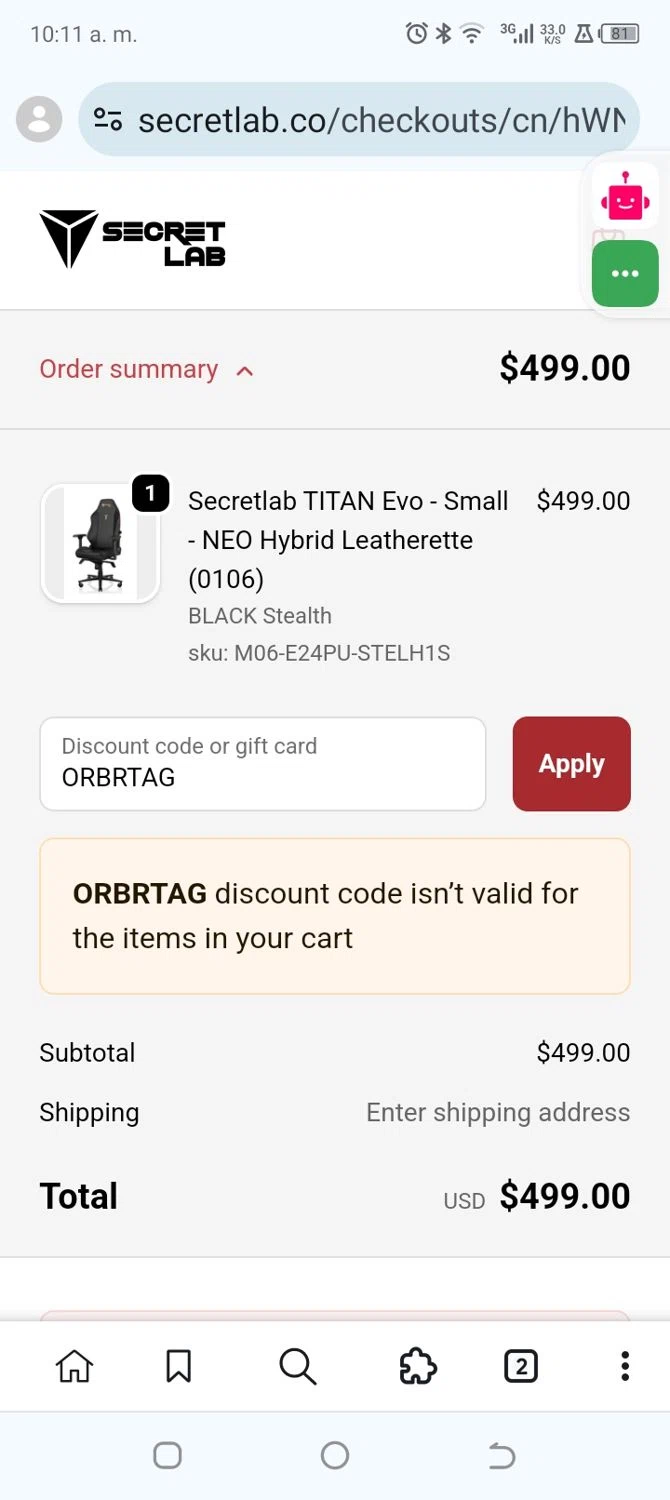This screenshot has height=1500, width=670.
Task: Open browser bookmarks
Action: point(178,1366)
